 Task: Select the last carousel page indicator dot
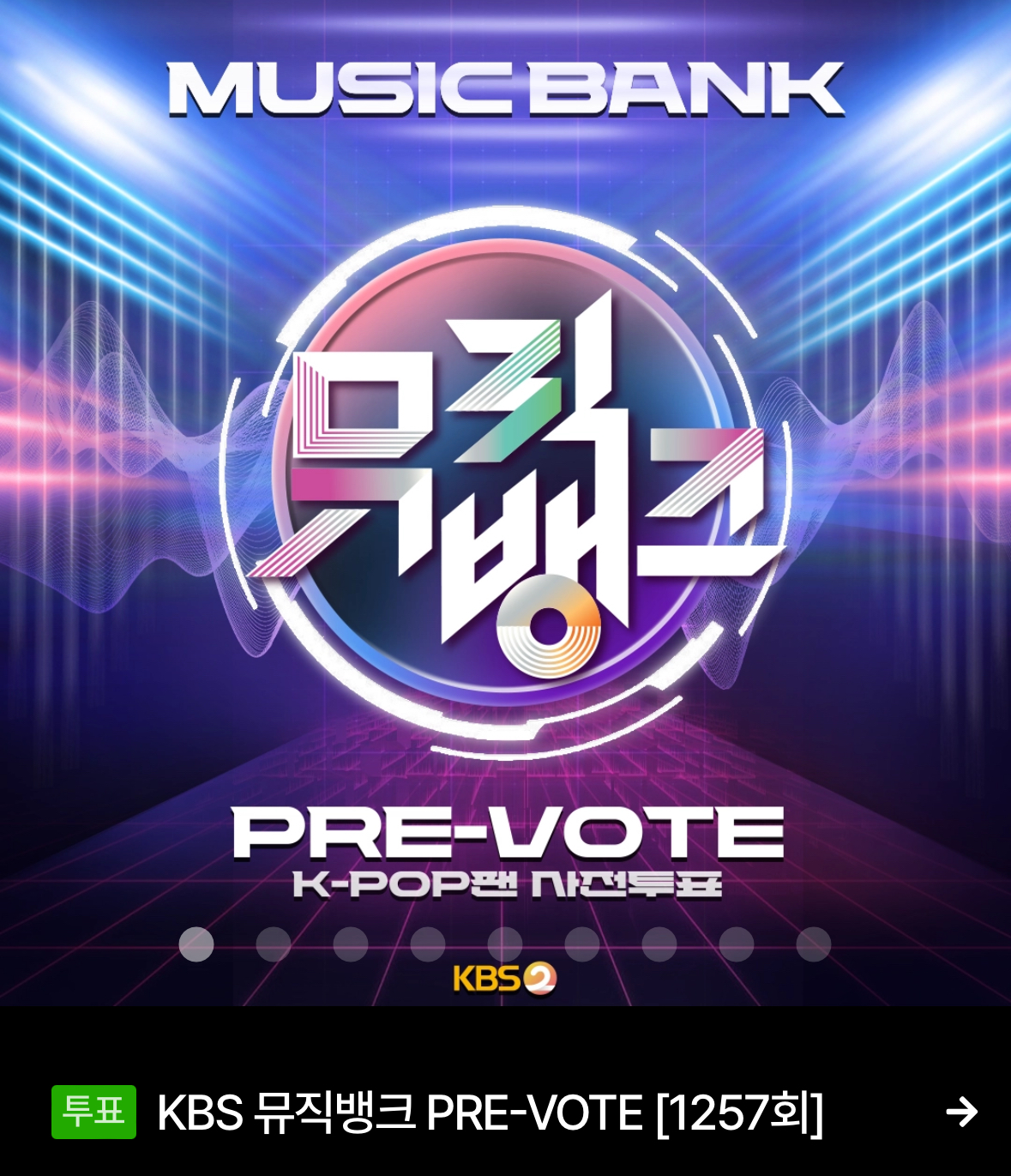coord(813,944)
